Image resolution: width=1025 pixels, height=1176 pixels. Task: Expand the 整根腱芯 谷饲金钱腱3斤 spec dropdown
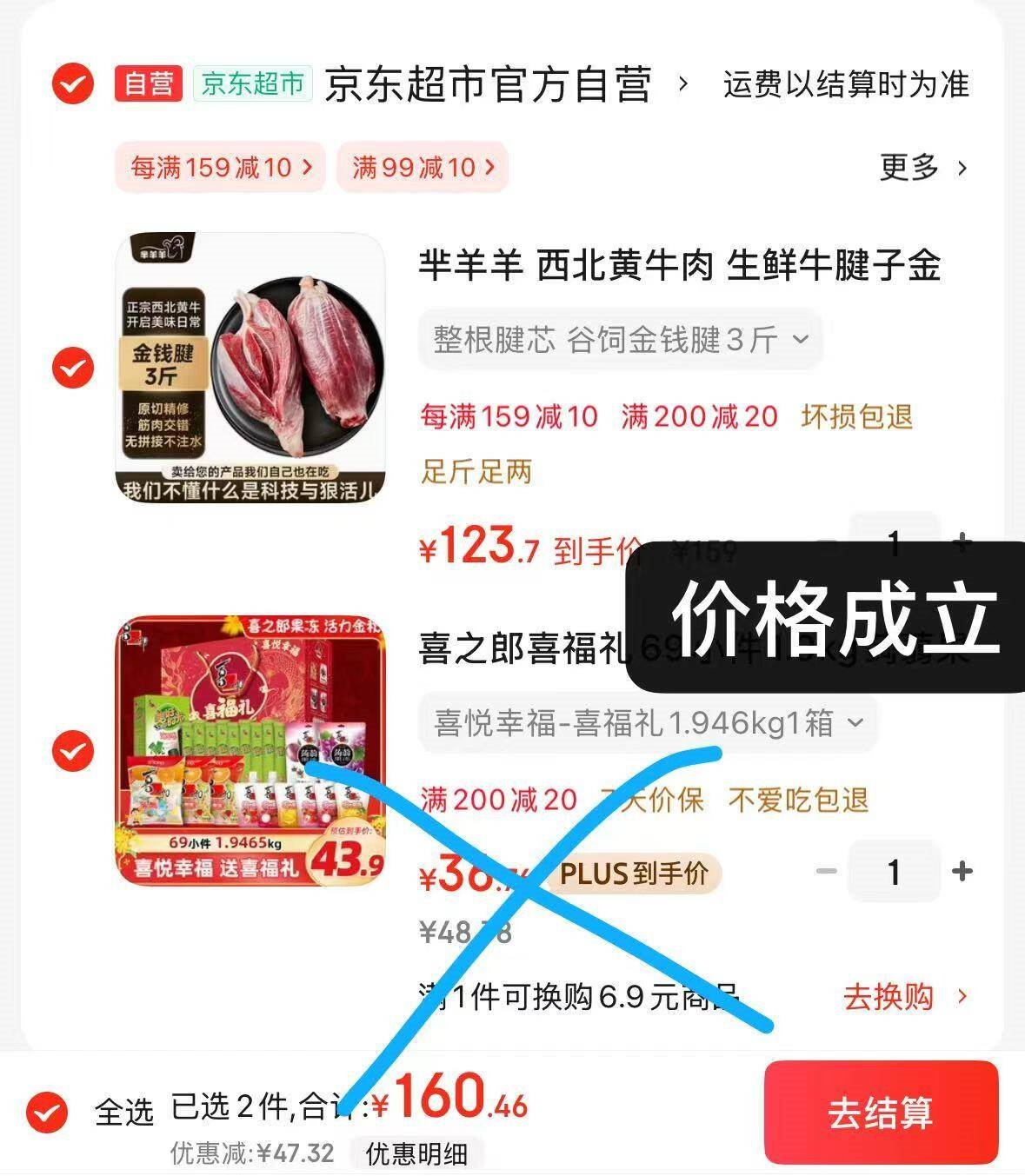620,340
